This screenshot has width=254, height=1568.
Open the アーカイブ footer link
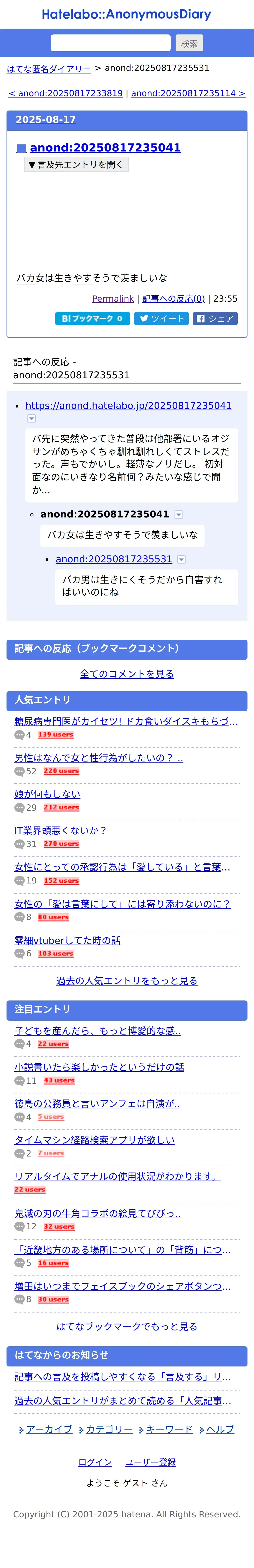click(x=49, y=1429)
